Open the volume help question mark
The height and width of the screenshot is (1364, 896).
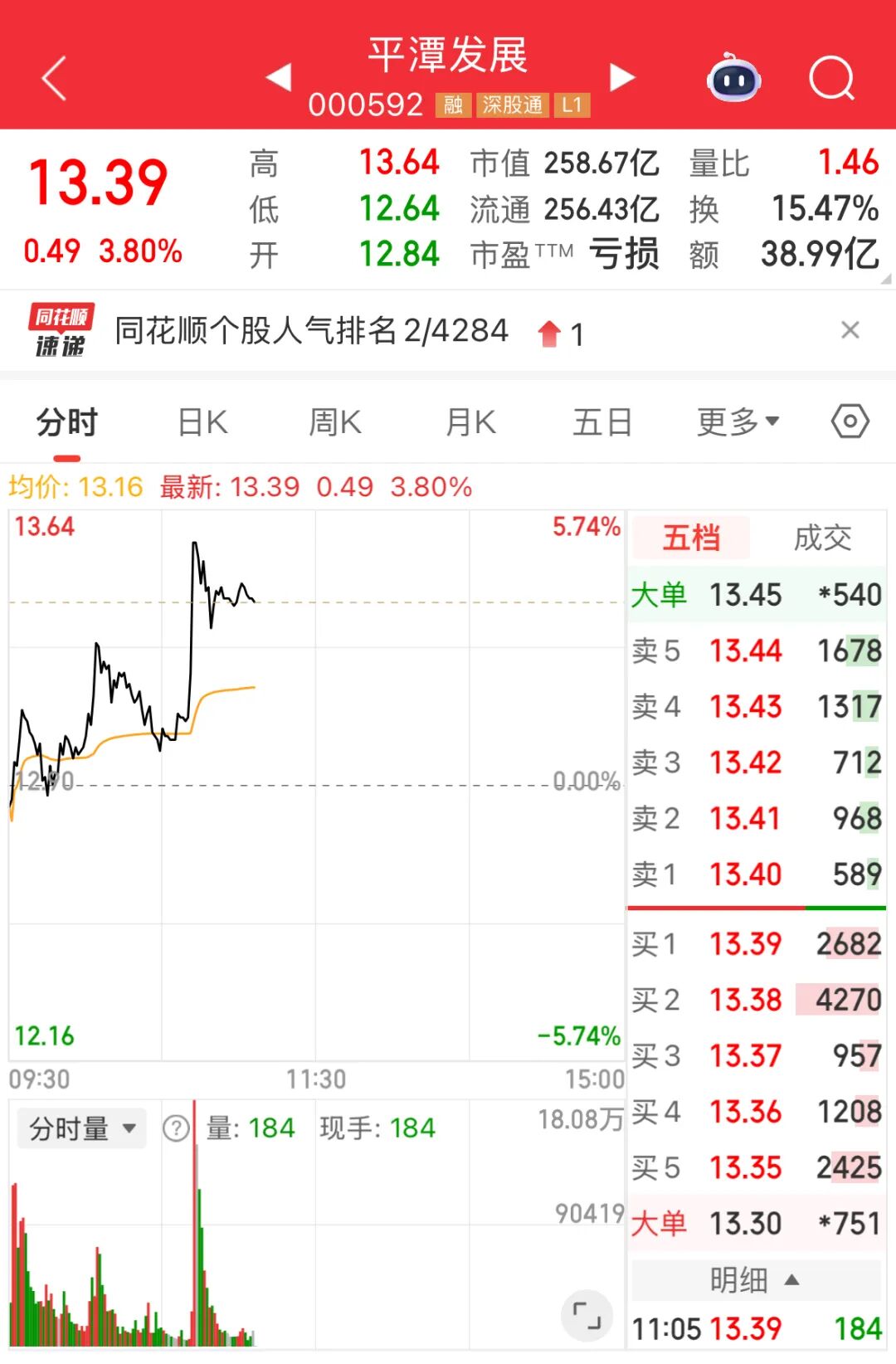pos(176,1128)
